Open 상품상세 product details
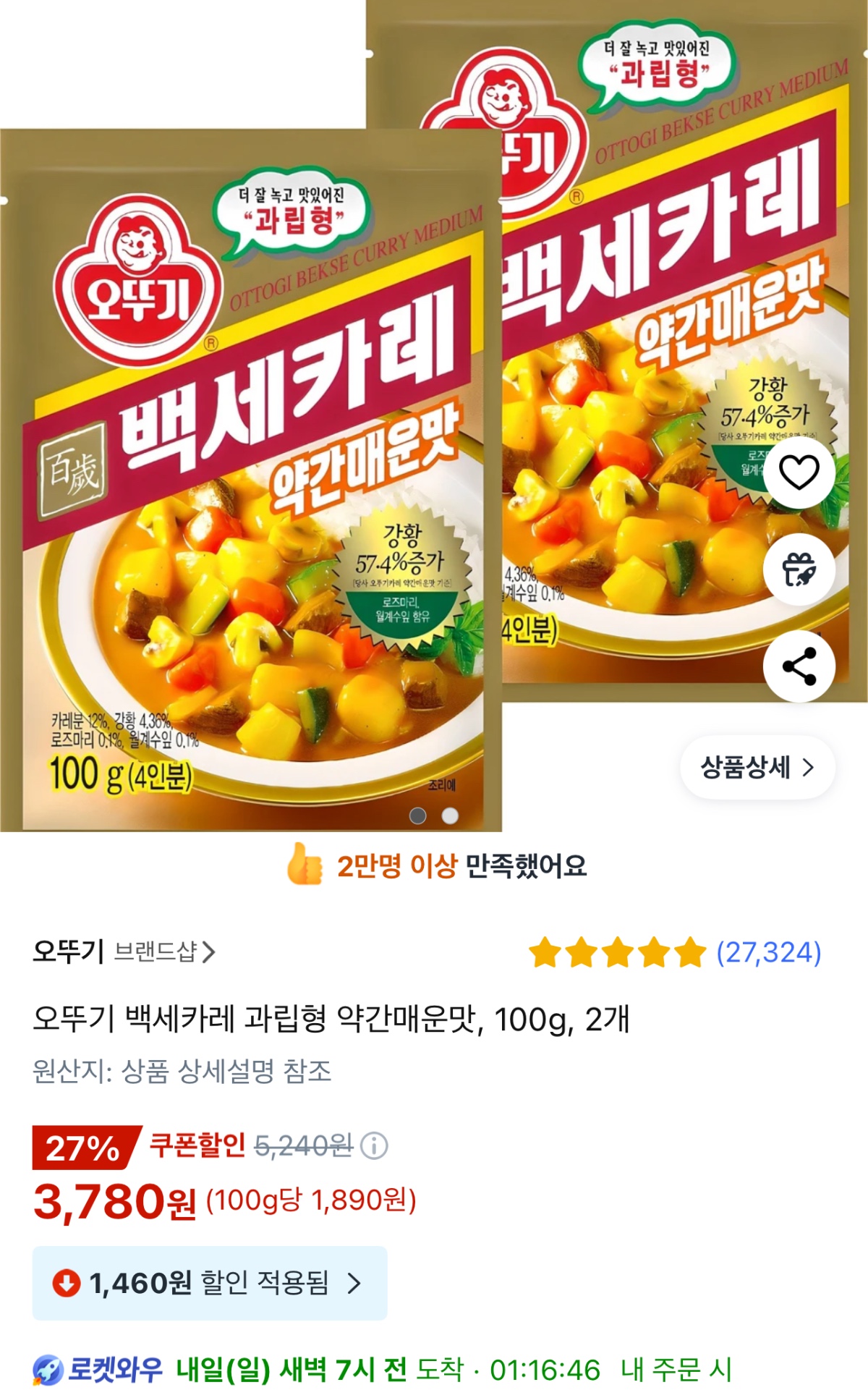This screenshot has height=1390, width=868. click(x=757, y=767)
